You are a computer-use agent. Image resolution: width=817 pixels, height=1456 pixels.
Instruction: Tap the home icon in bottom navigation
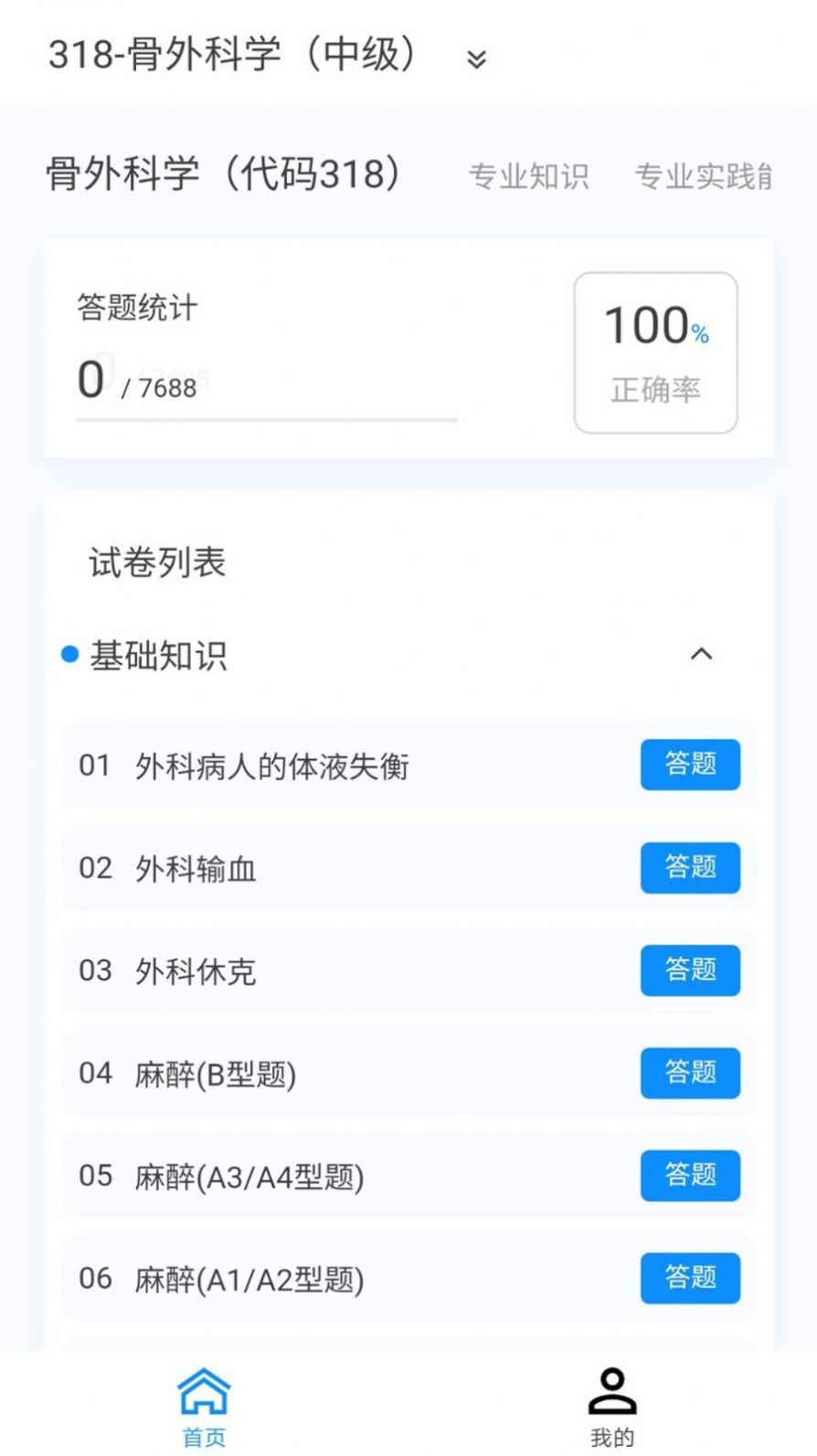204,1388
